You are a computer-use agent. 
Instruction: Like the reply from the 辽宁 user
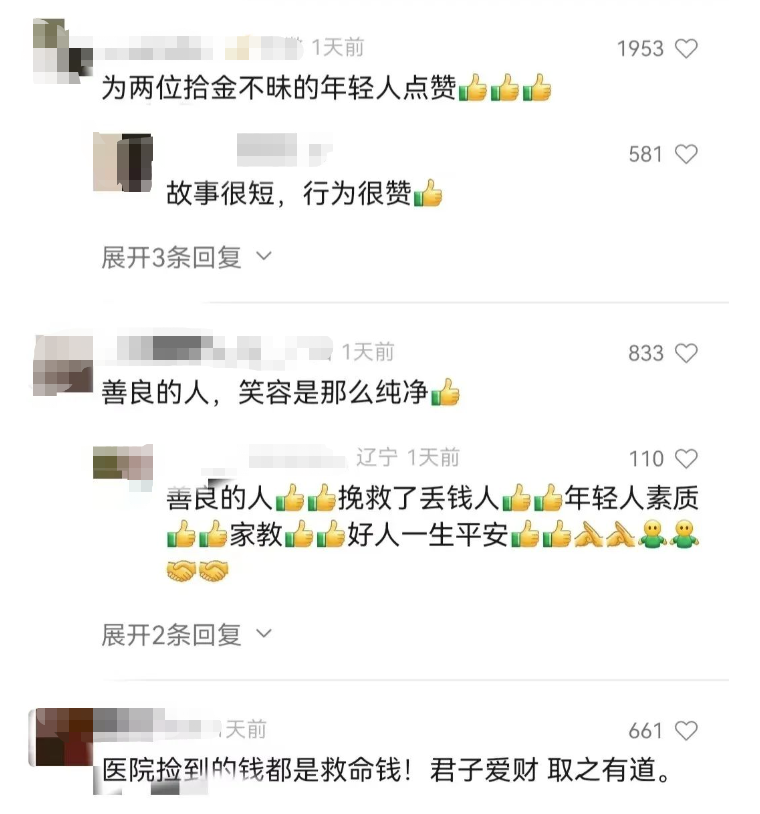[x=686, y=459]
